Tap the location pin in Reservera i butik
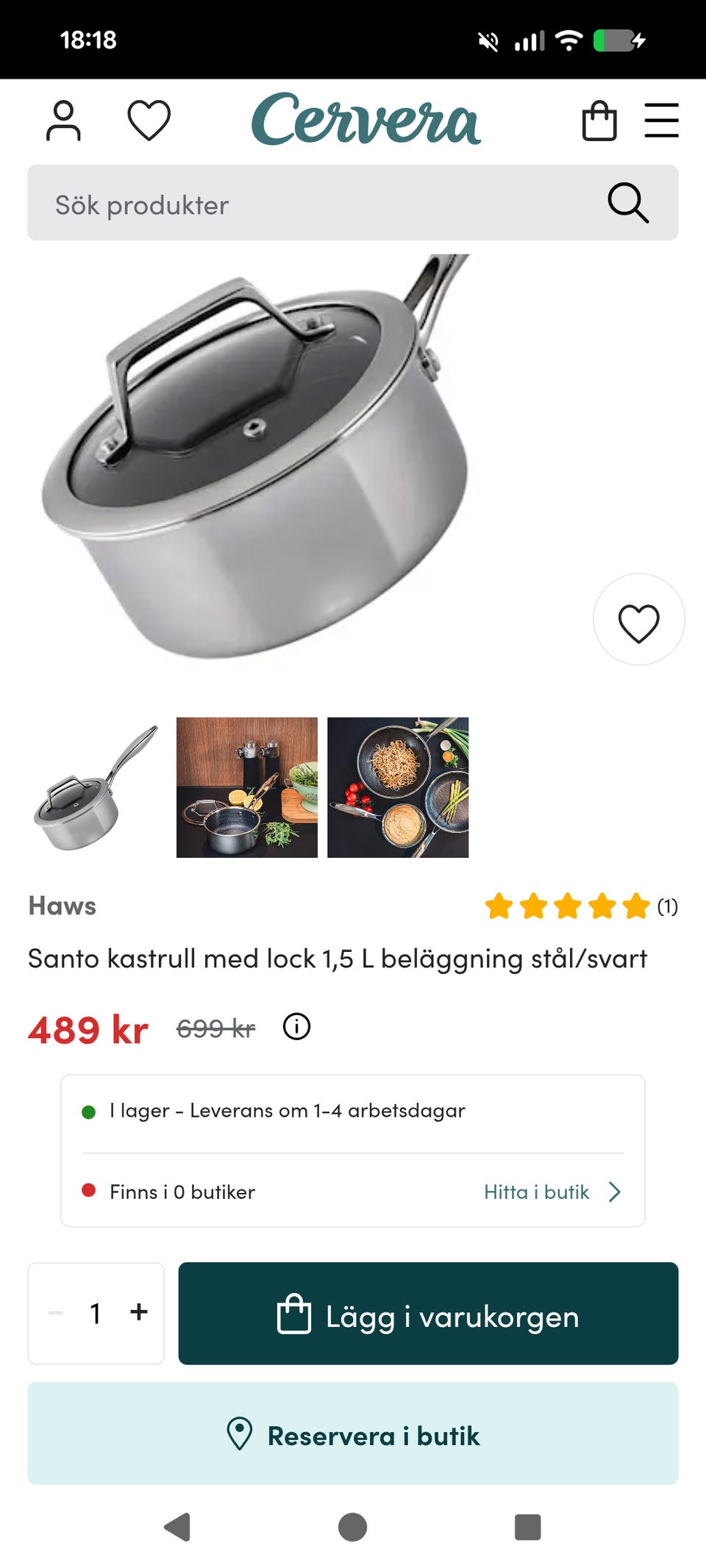The image size is (706, 1568). point(239,1435)
